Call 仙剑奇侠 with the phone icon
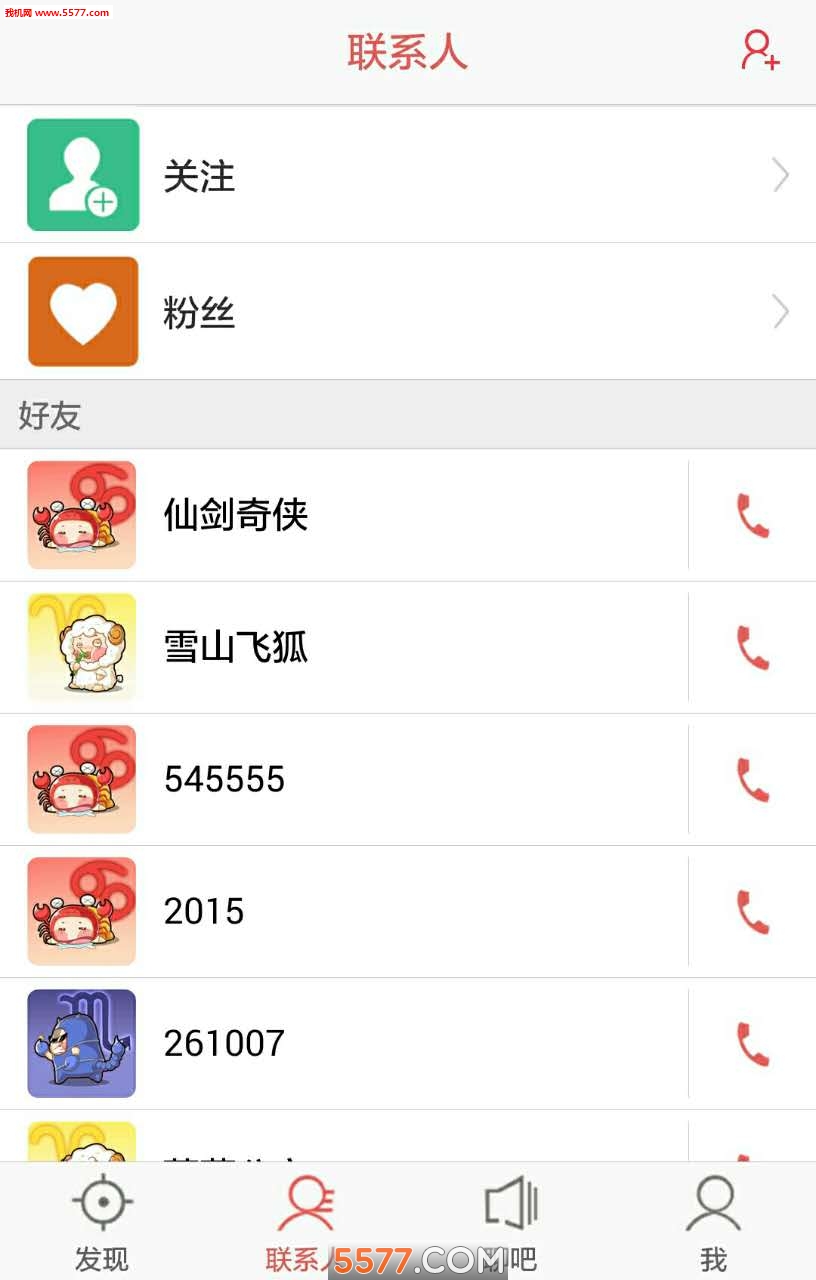This screenshot has height=1280, width=816. click(752, 516)
